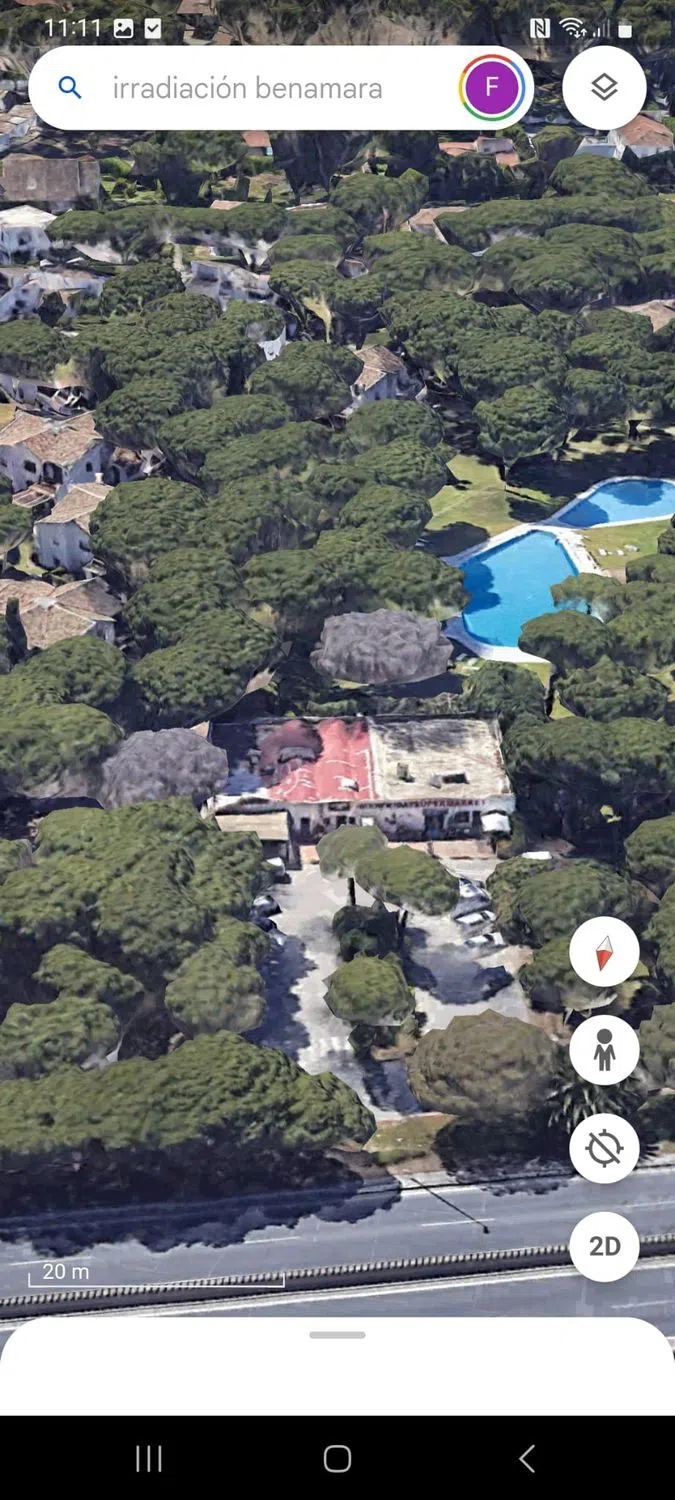Expand the bottom sheet handle

337,1335
